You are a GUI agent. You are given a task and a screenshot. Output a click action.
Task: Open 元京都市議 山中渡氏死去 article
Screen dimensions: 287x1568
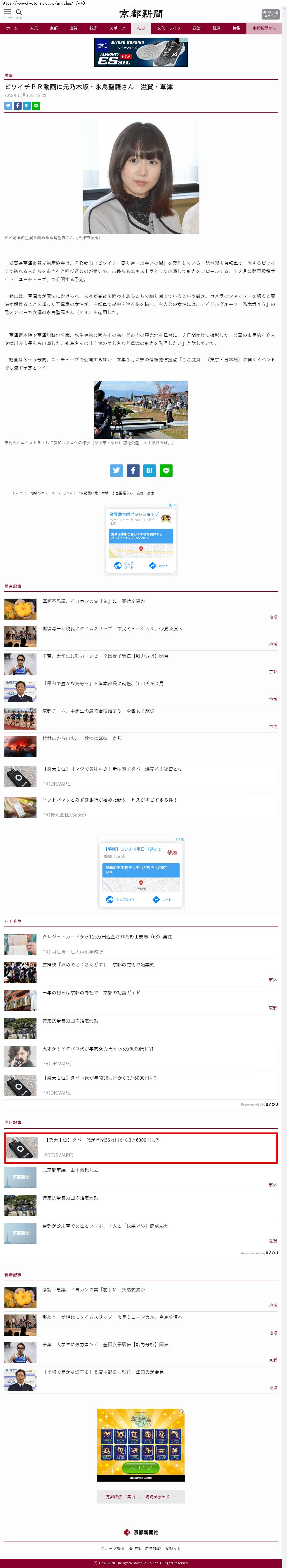70,1170
